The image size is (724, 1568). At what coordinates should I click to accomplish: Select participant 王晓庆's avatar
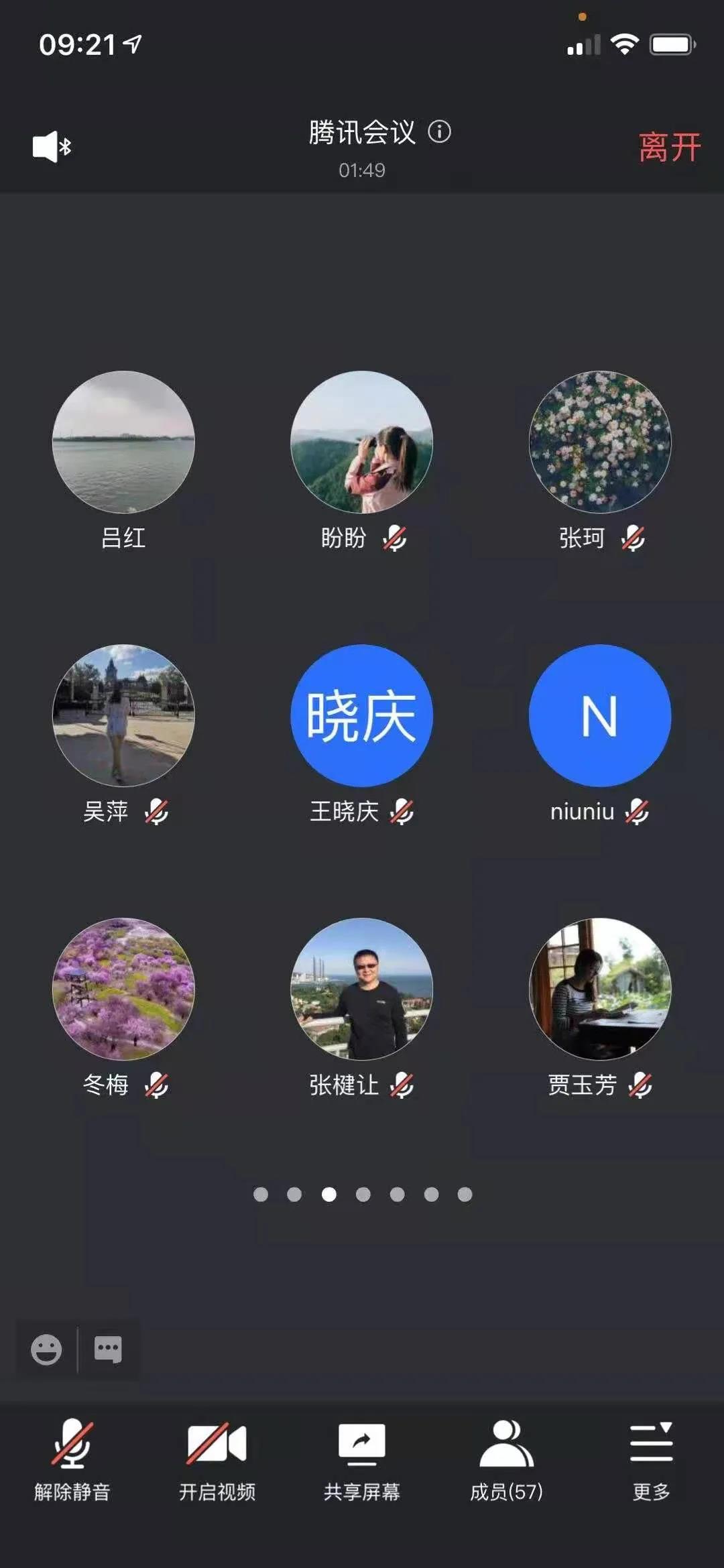coord(361,715)
